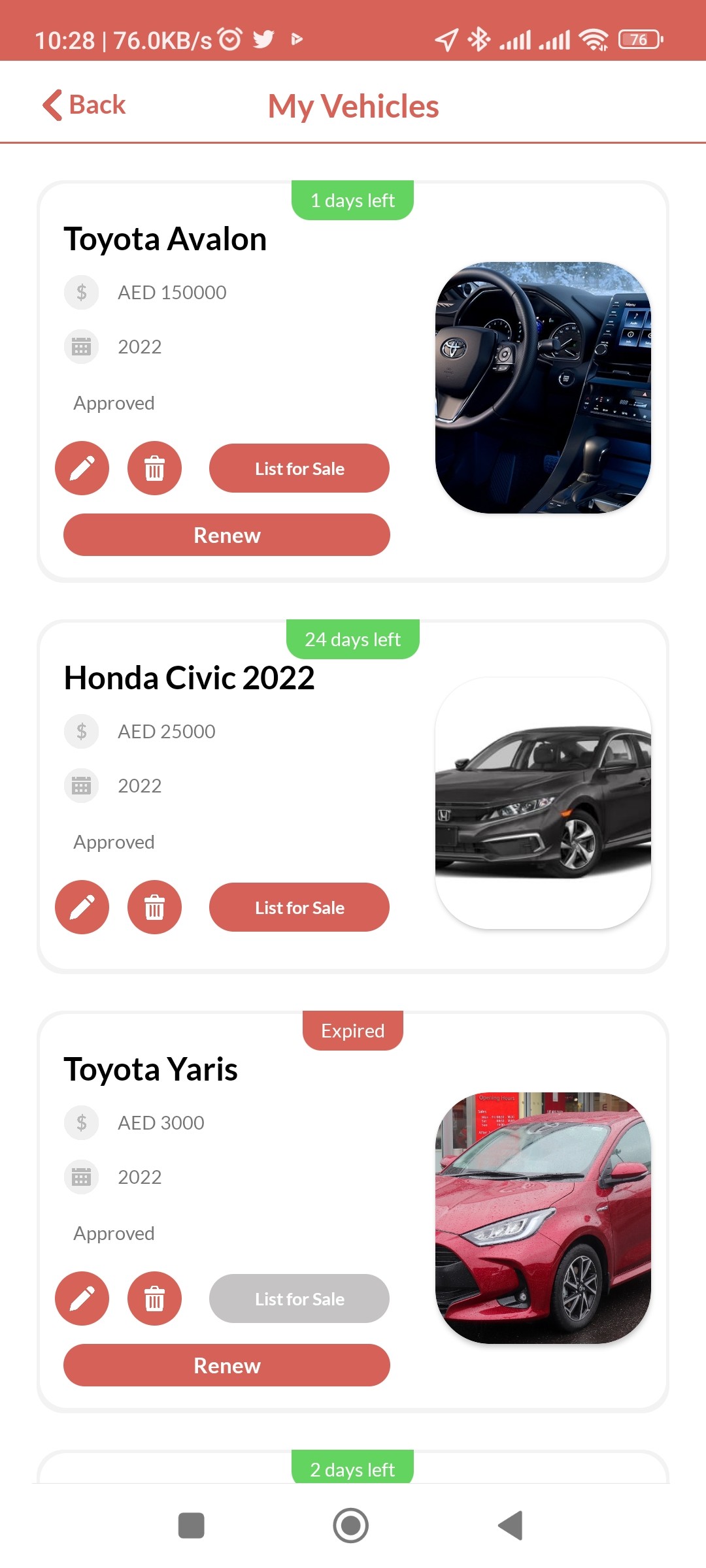Edit the Toyota Avalon listing
The width and height of the screenshot is (706, 1568).
[82, 468]
